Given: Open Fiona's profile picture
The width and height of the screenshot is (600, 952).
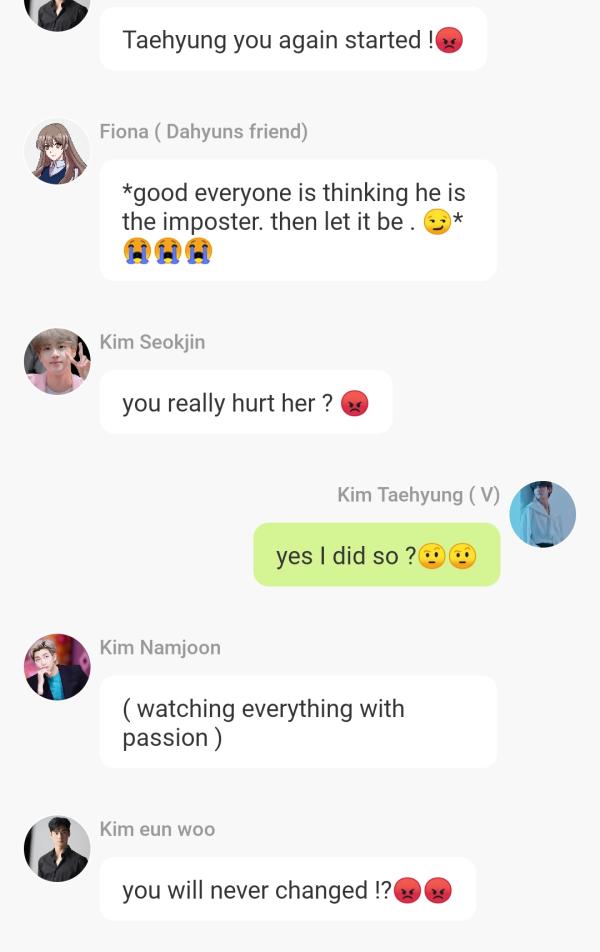Looking at the screenshot, I should pos(57,152).
